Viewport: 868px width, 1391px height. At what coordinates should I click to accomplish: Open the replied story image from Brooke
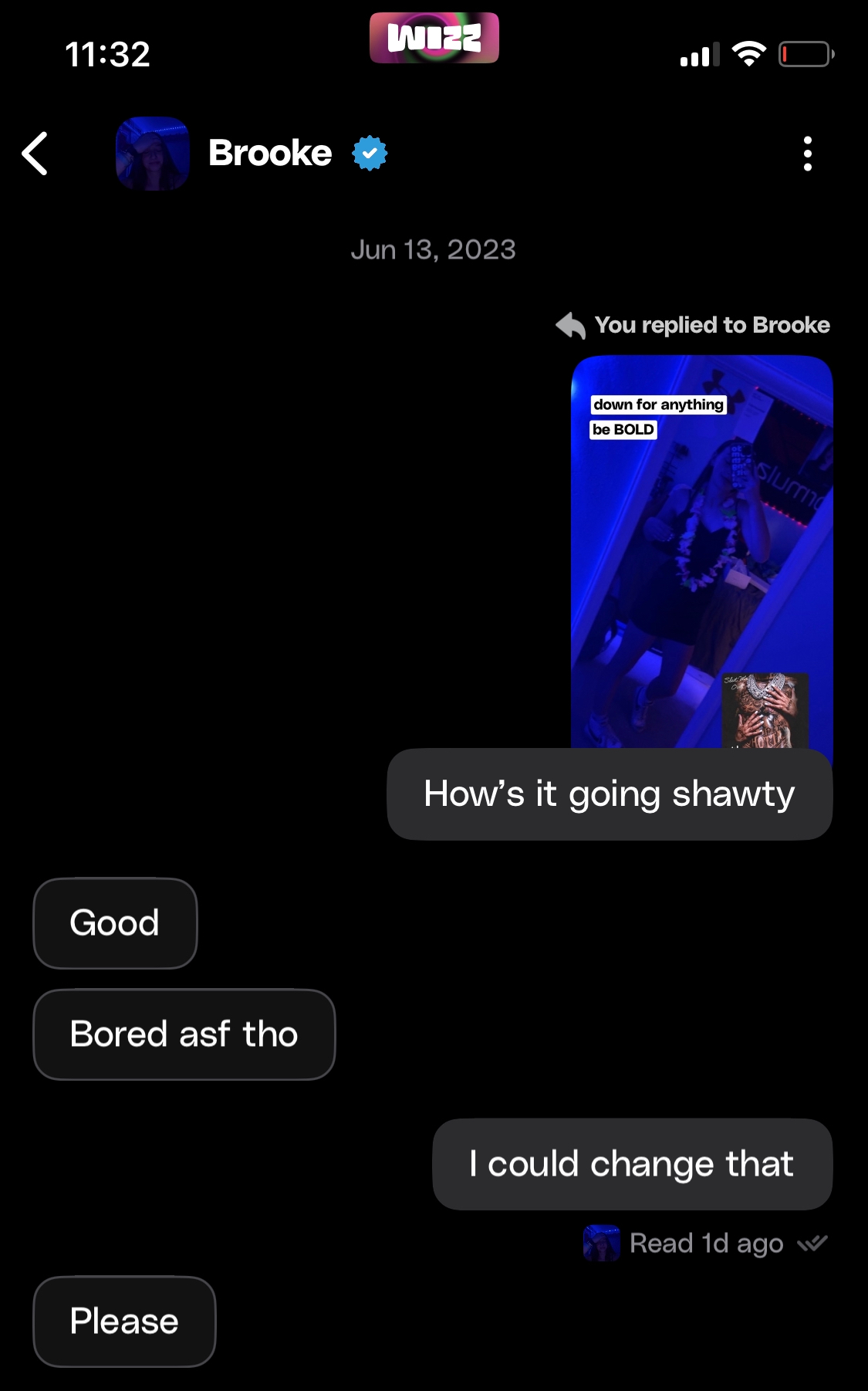[x=701, y=550]
